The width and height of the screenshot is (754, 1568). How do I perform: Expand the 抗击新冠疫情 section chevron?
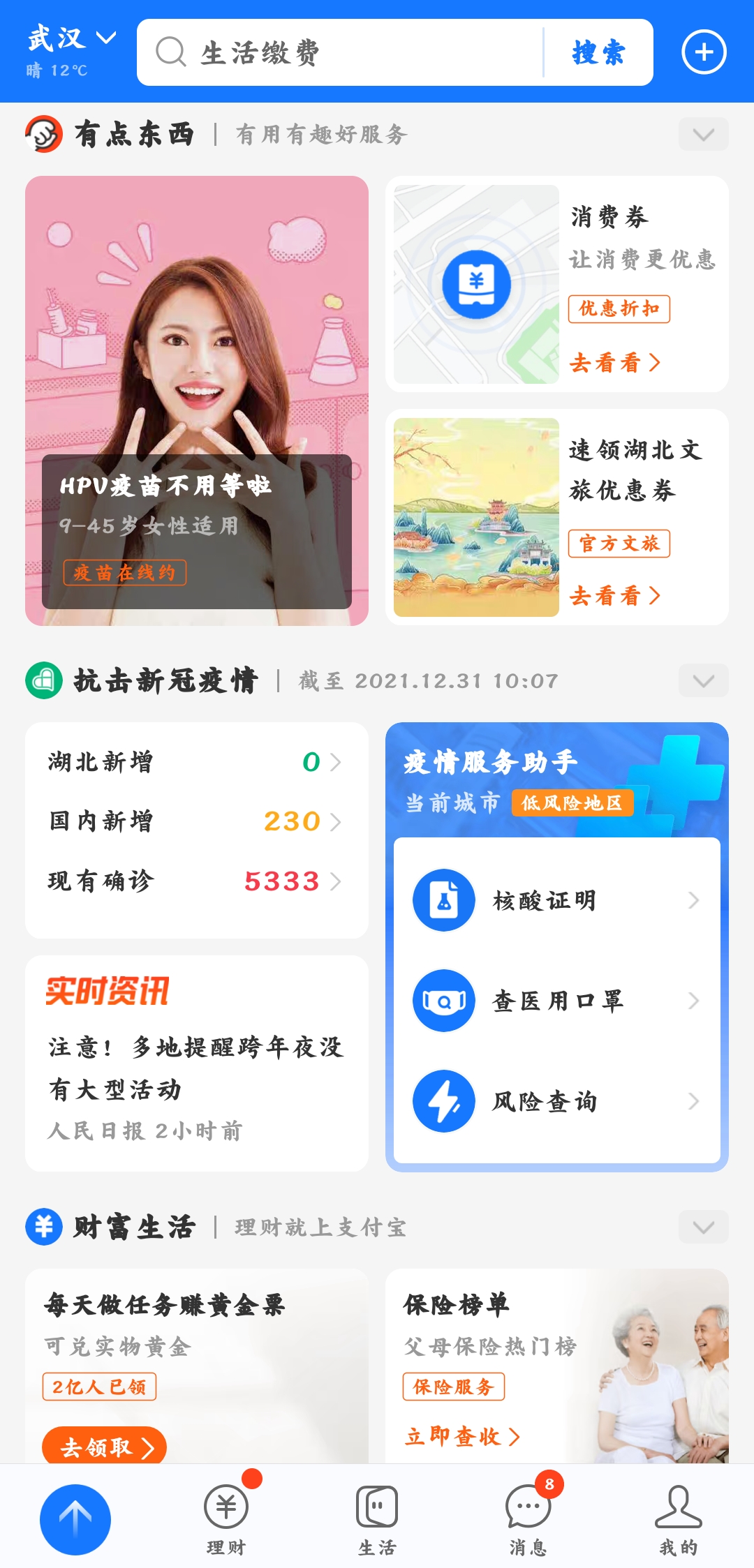[x=703, y=680]
